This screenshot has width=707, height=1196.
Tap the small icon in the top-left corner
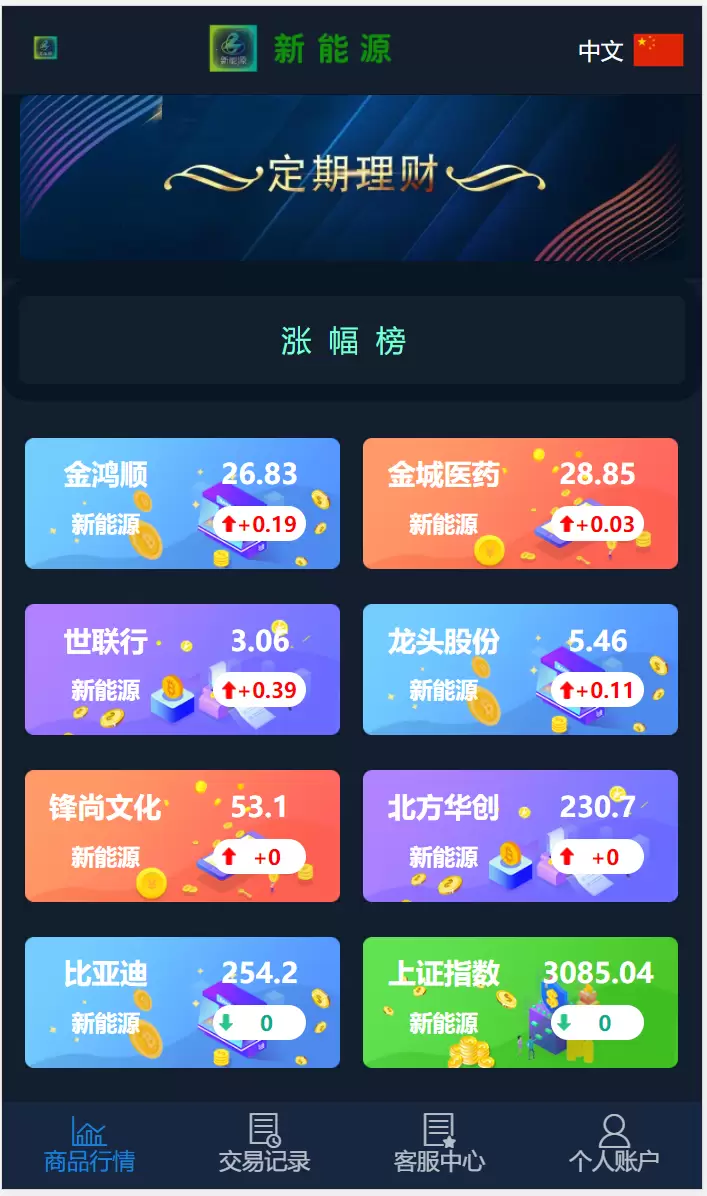pos(45,48)
